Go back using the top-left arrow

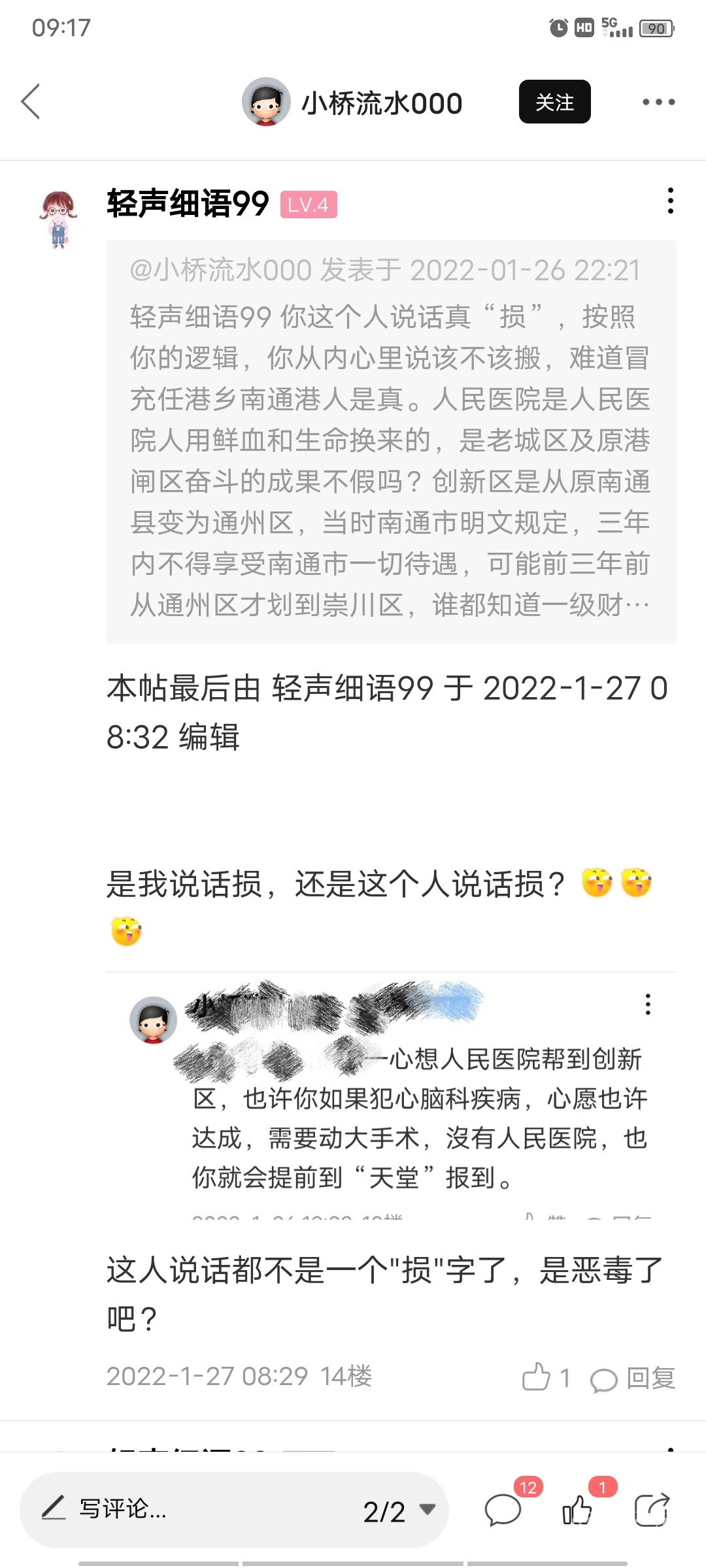[x=31, y=102]
